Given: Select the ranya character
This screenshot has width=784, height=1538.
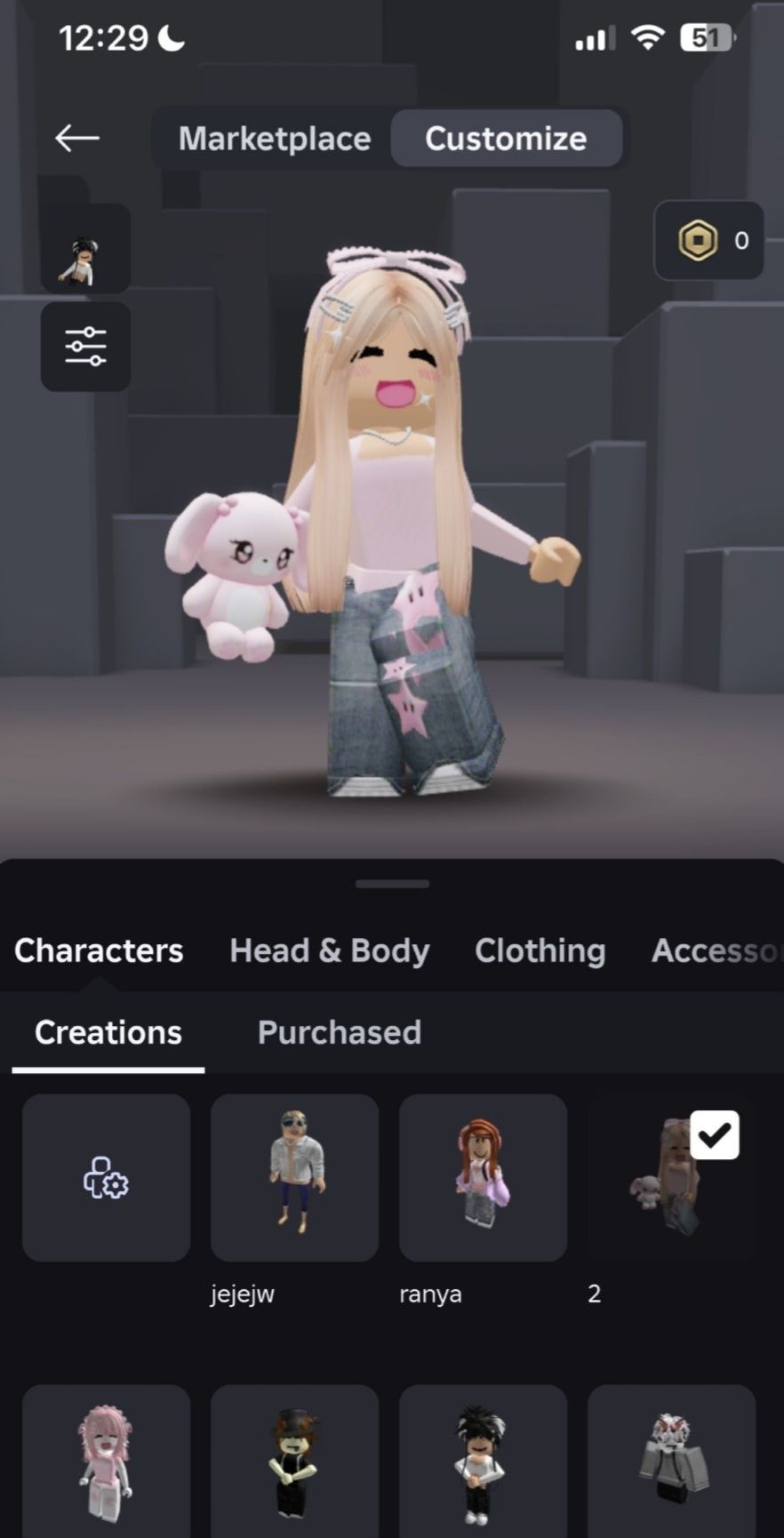Looking at the screenshot, I should click(x=483, y=1178).
